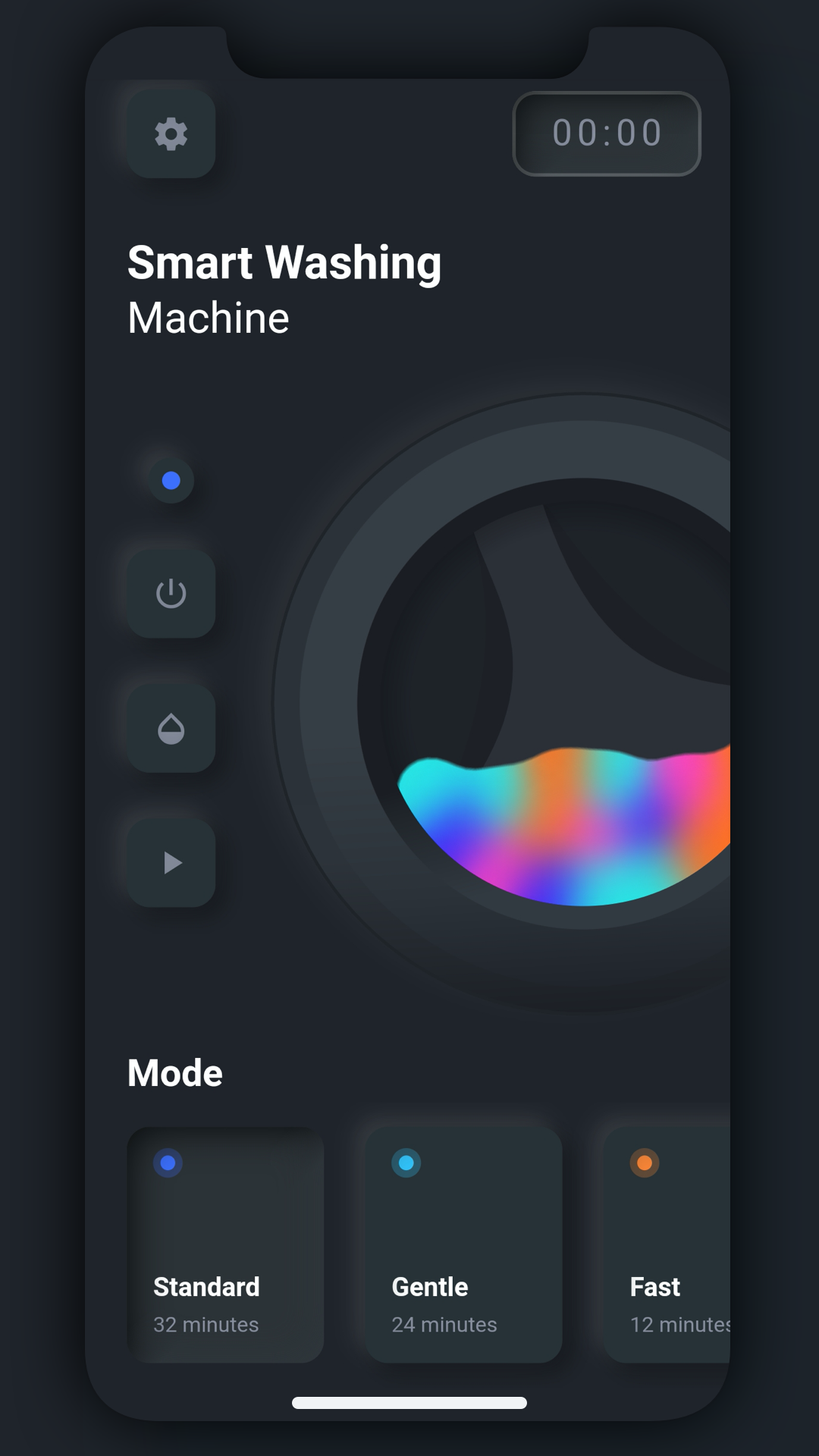This screenshot has width=819, height=1456.
Task: Toggle the washing machine power button
Action: pyautogui.click(x=171, y=594)
